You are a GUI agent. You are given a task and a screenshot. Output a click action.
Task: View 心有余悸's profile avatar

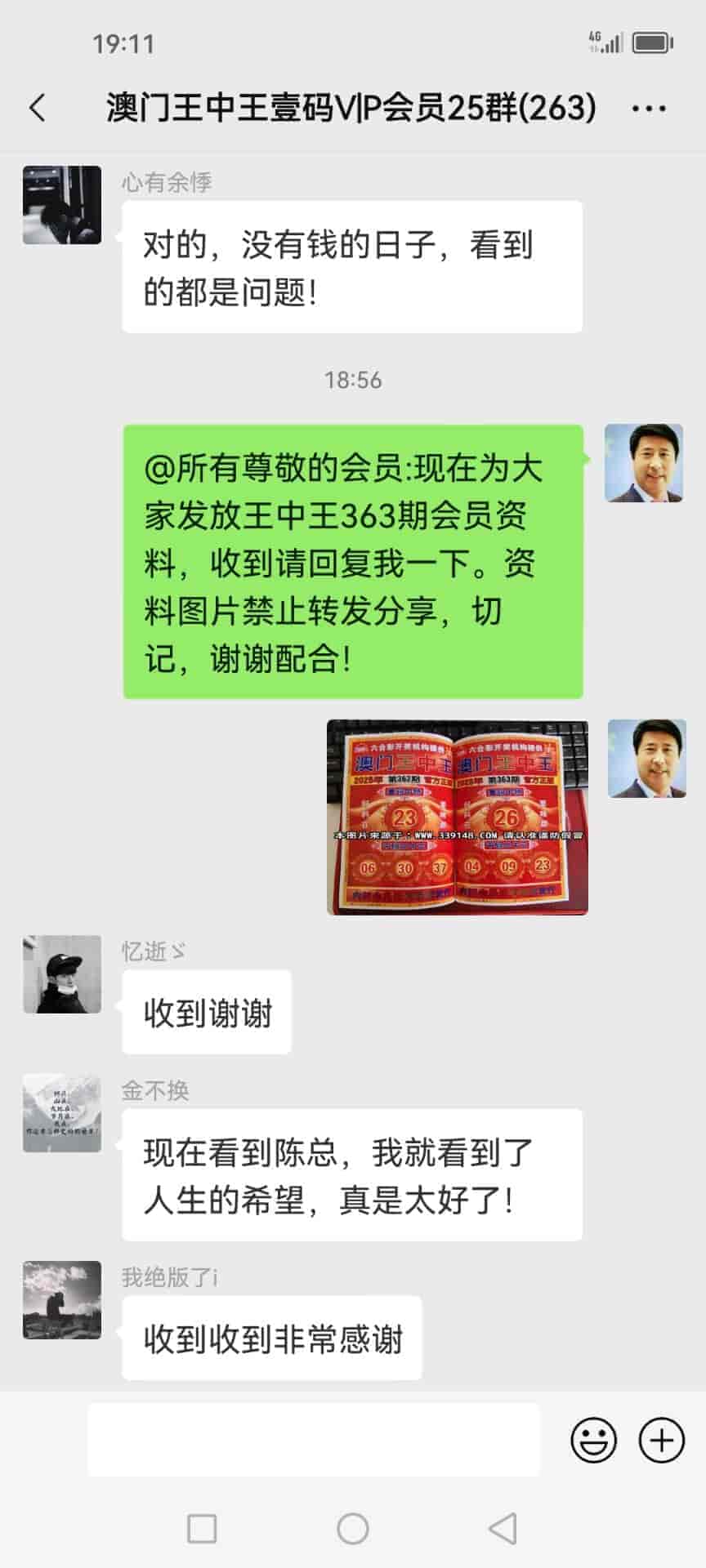click(x=62, y=205)
